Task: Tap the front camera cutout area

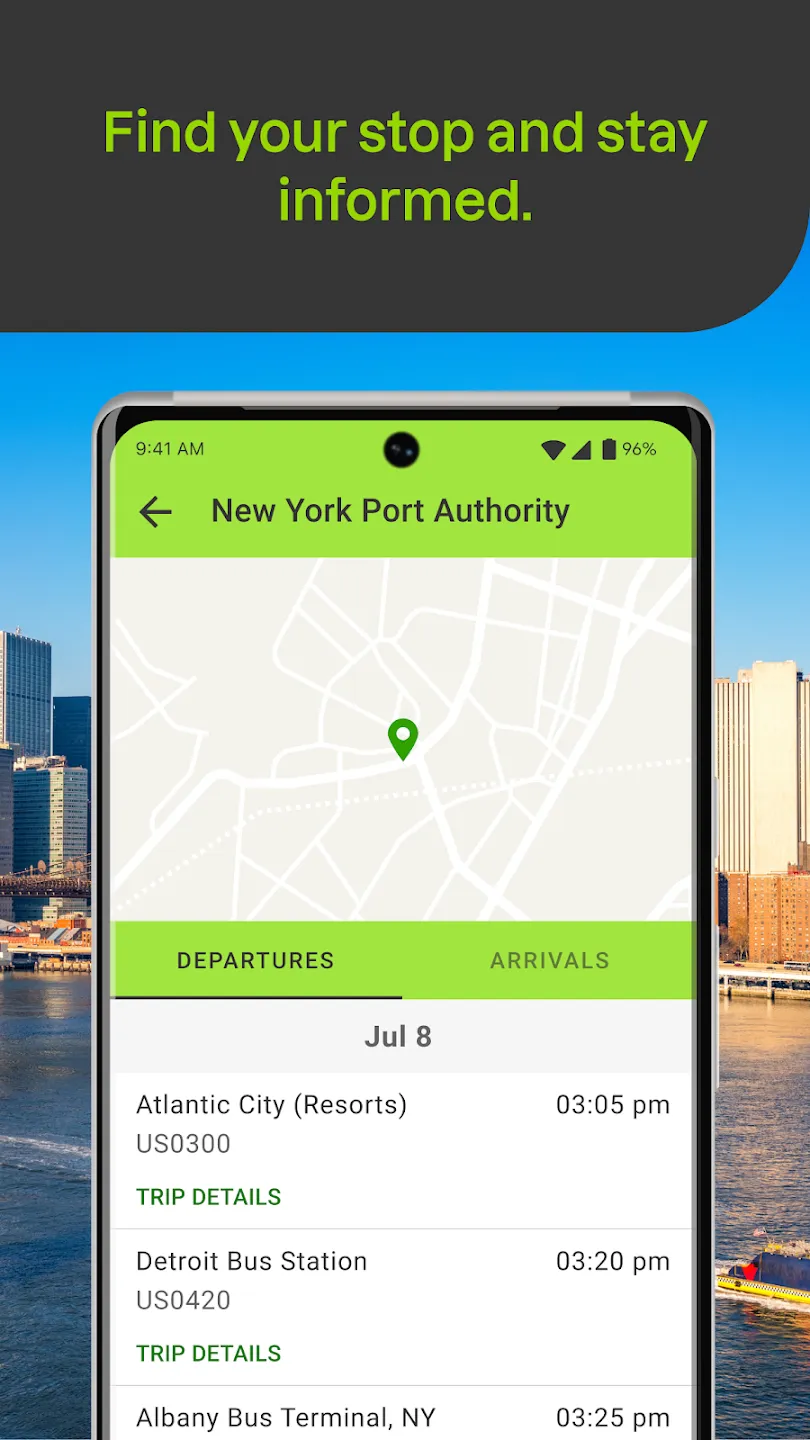Action: [x=401, y=449]
